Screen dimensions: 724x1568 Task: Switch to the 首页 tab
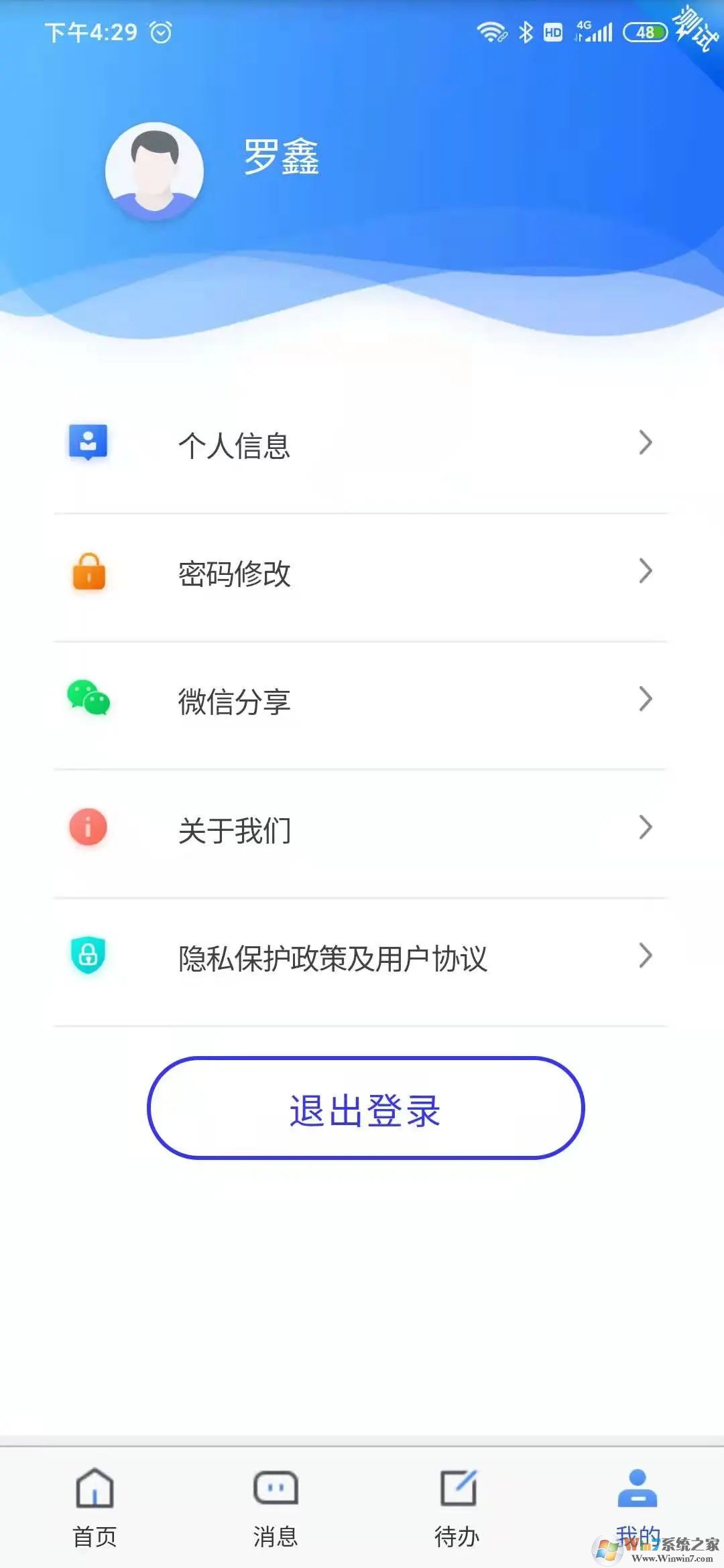coord(94,1521)
